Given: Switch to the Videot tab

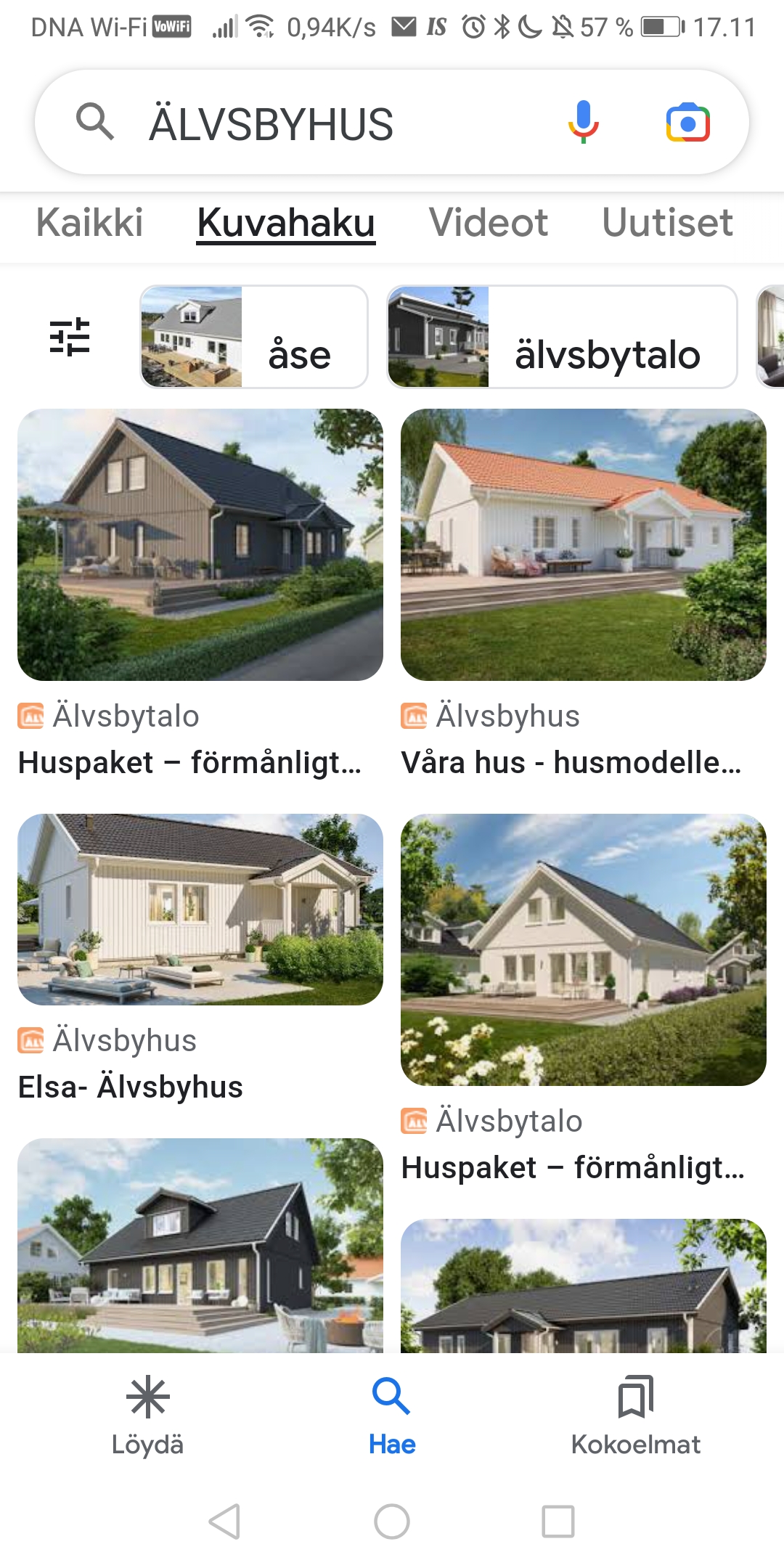Looking at the screenshot, I should coord(489,222).
